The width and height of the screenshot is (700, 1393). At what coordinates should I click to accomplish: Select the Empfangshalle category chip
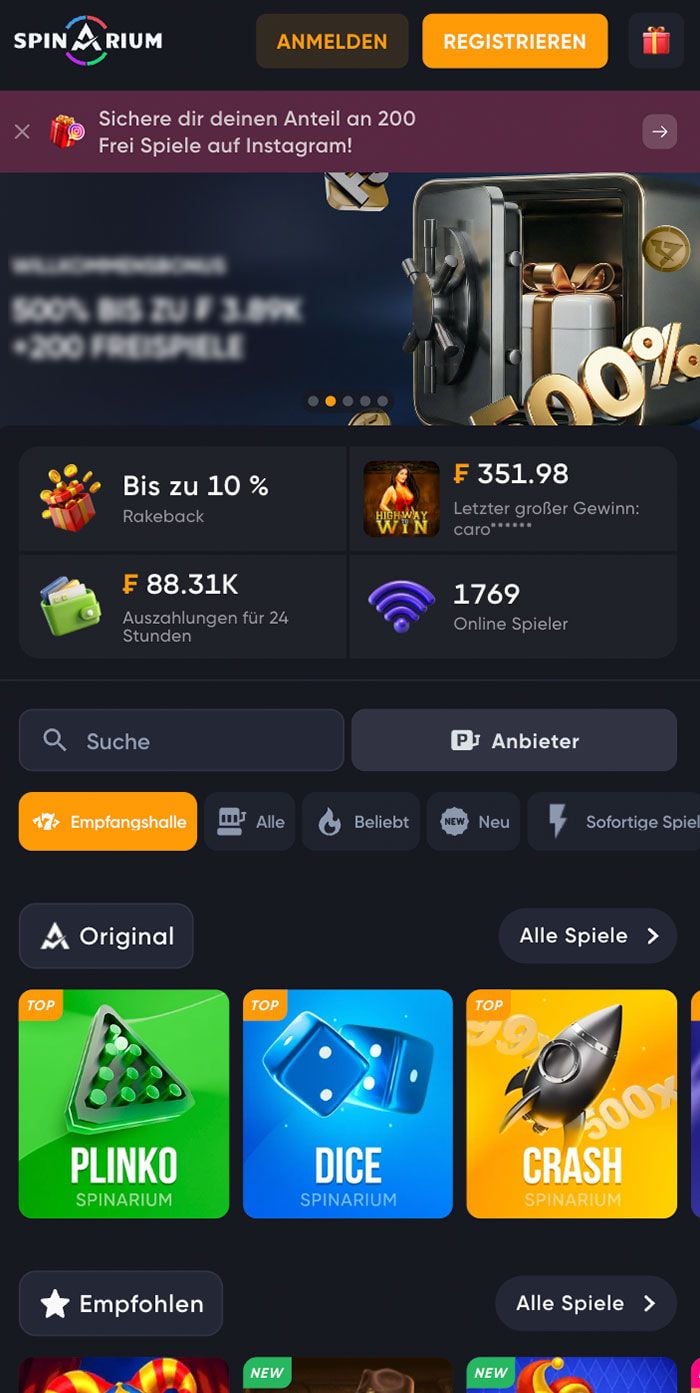pyautogui.click(x=108, y=822)
